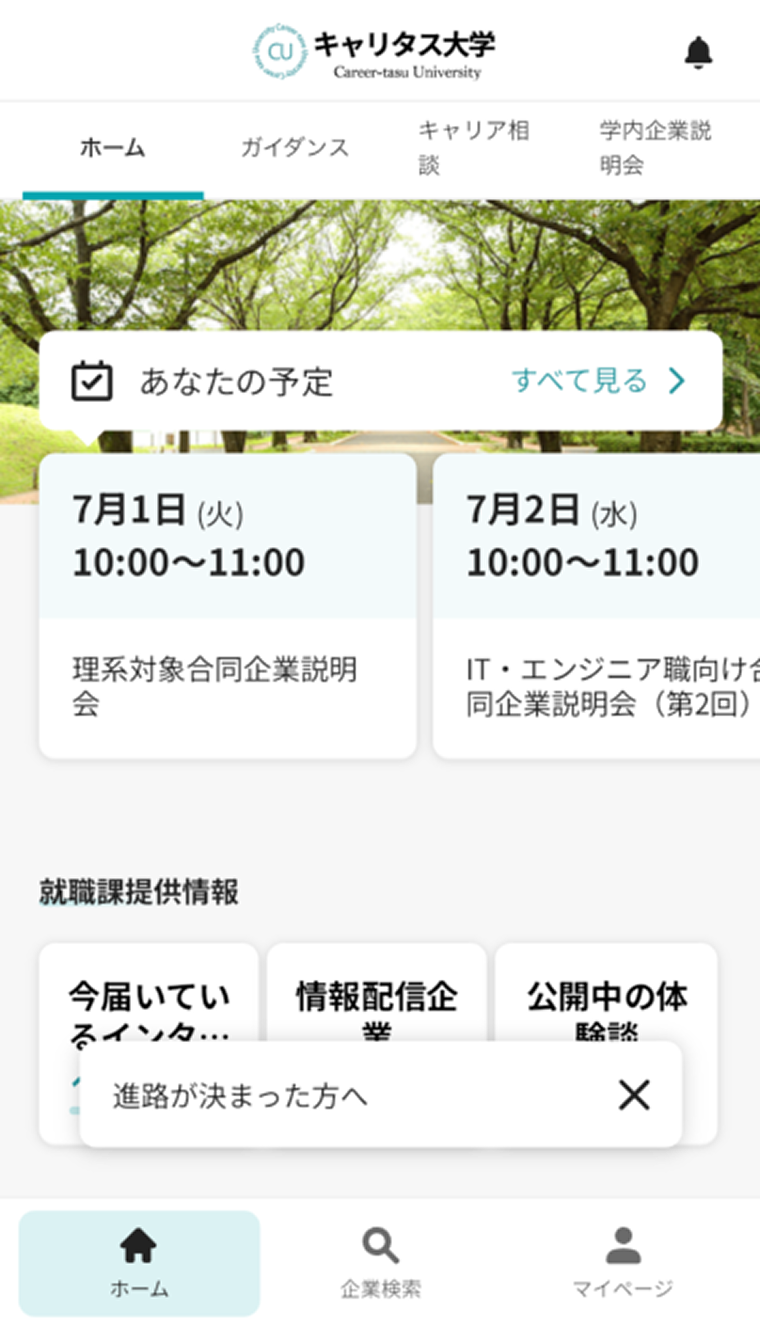Viewport: 760px width, 1320px height.
Task: Go to 企業検索 in bottom navigation
Action: [380, 1263]
